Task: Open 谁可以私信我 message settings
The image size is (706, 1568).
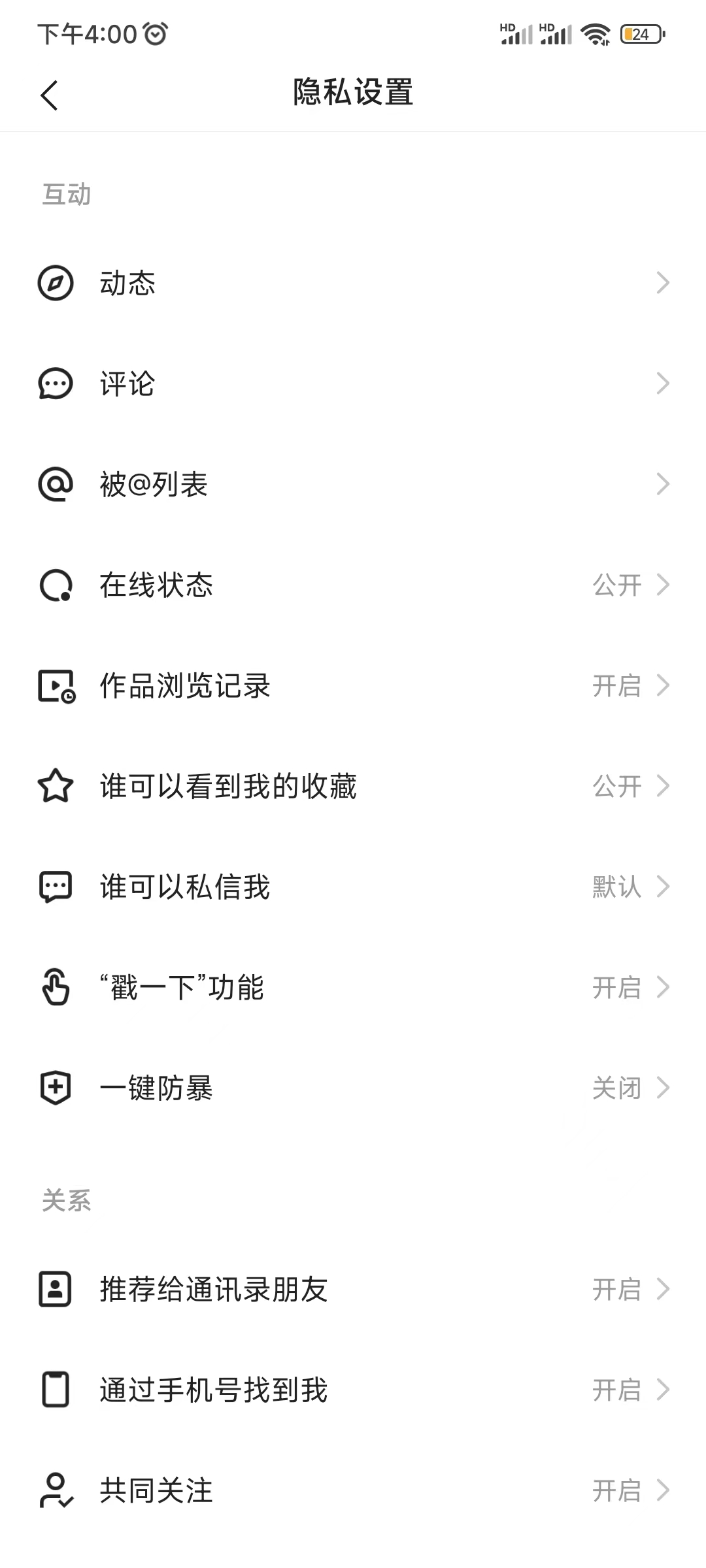Action: tap(353, 887)
